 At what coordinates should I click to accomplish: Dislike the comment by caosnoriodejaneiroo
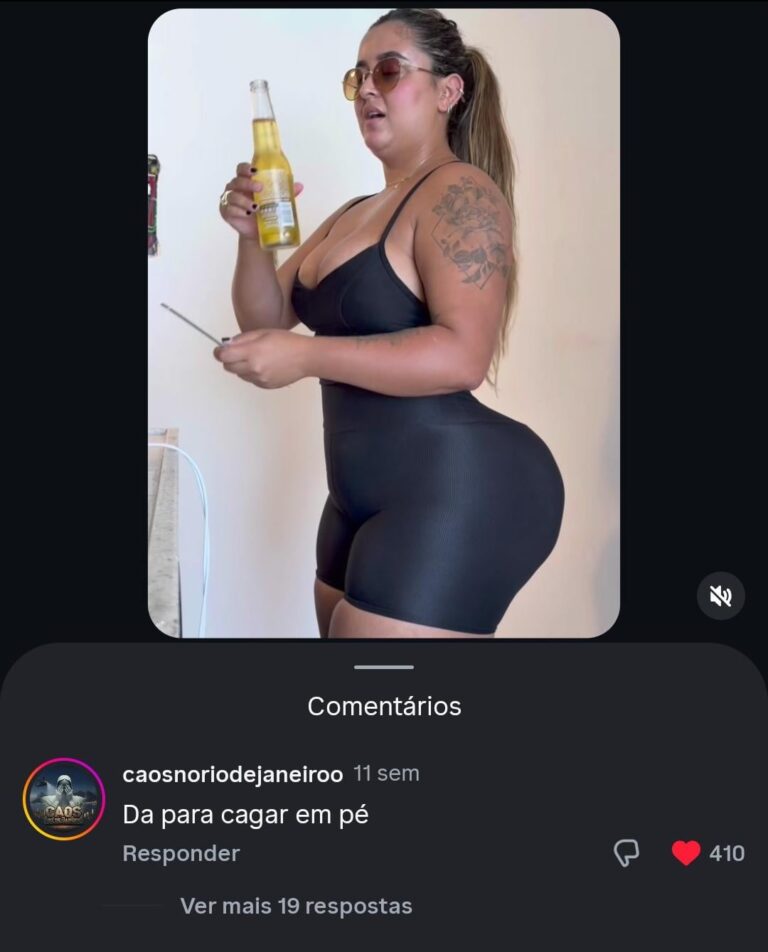point(626,853)
